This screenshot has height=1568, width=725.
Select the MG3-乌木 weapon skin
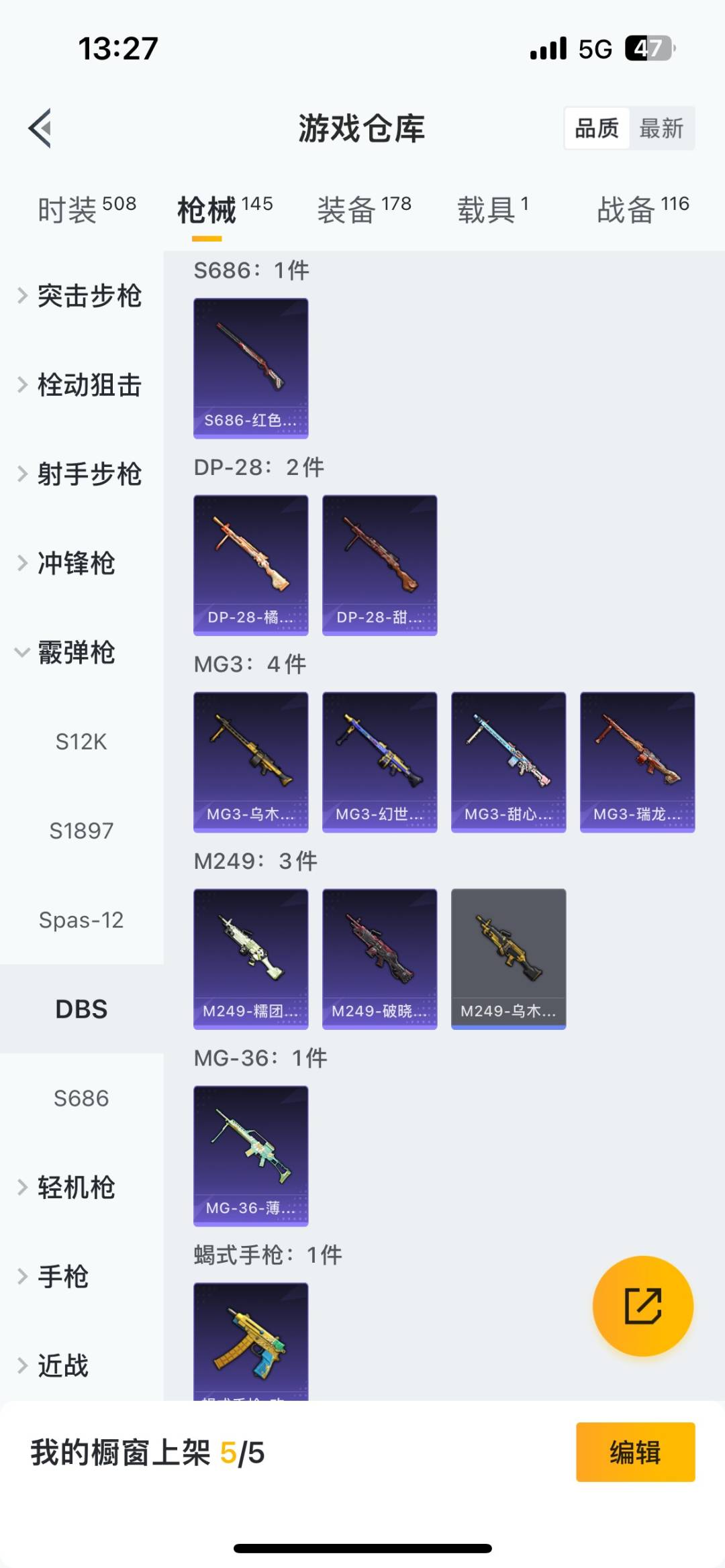point(250,758)
